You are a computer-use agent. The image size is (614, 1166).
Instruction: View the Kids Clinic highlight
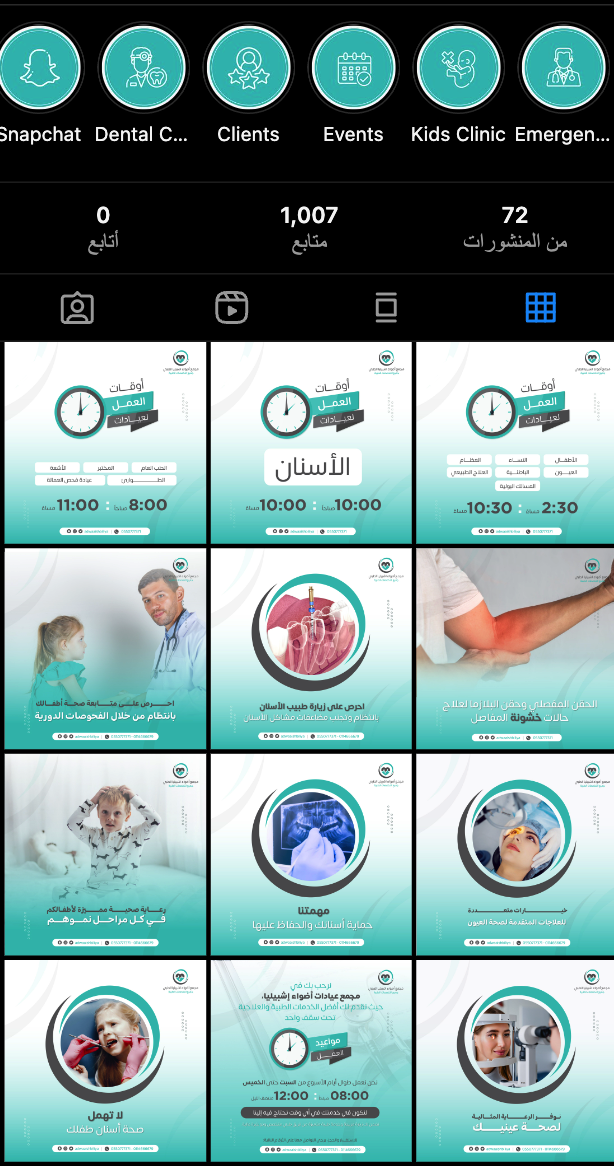point(458,68)
